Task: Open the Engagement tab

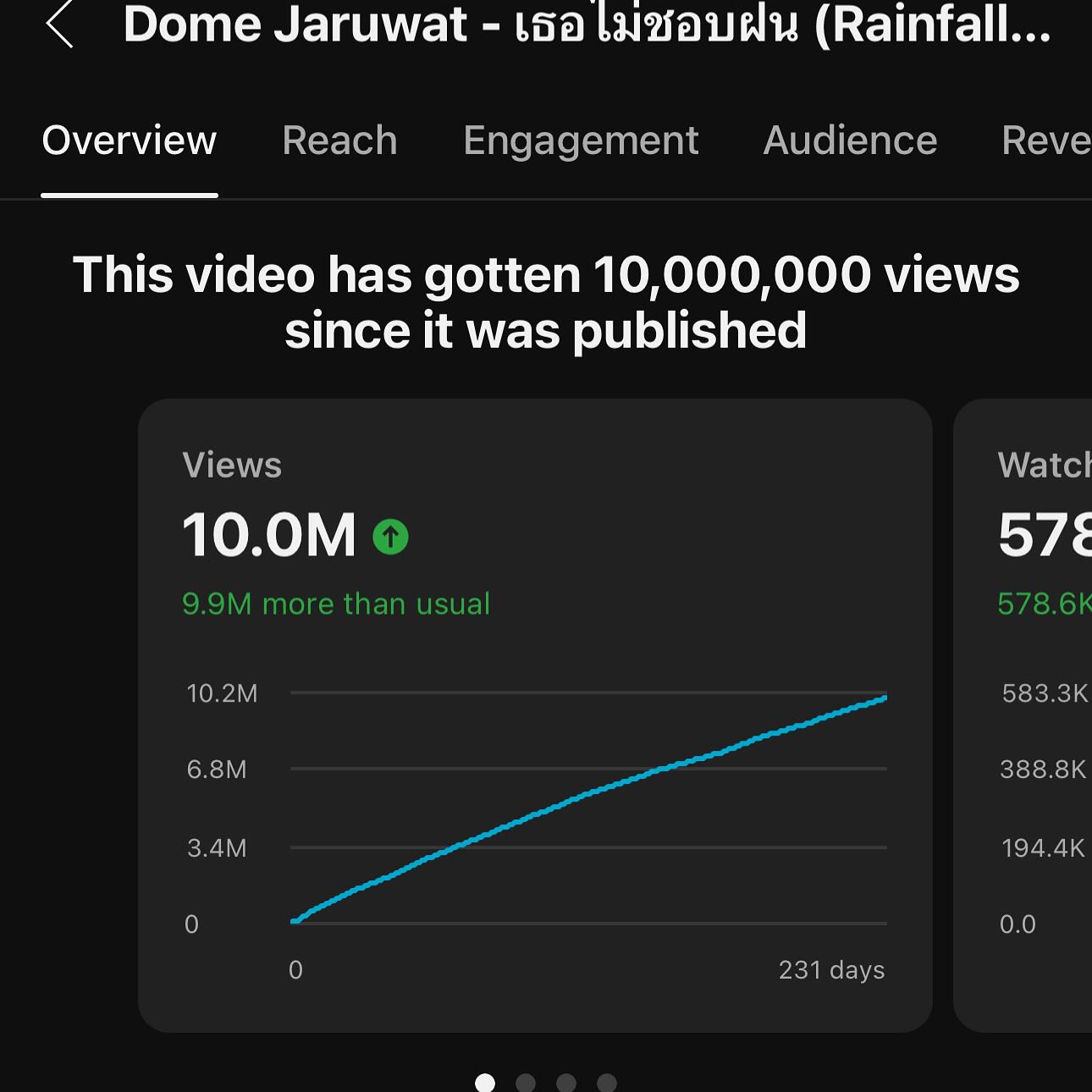Action: pyautogui.click(x=581, y=141)
